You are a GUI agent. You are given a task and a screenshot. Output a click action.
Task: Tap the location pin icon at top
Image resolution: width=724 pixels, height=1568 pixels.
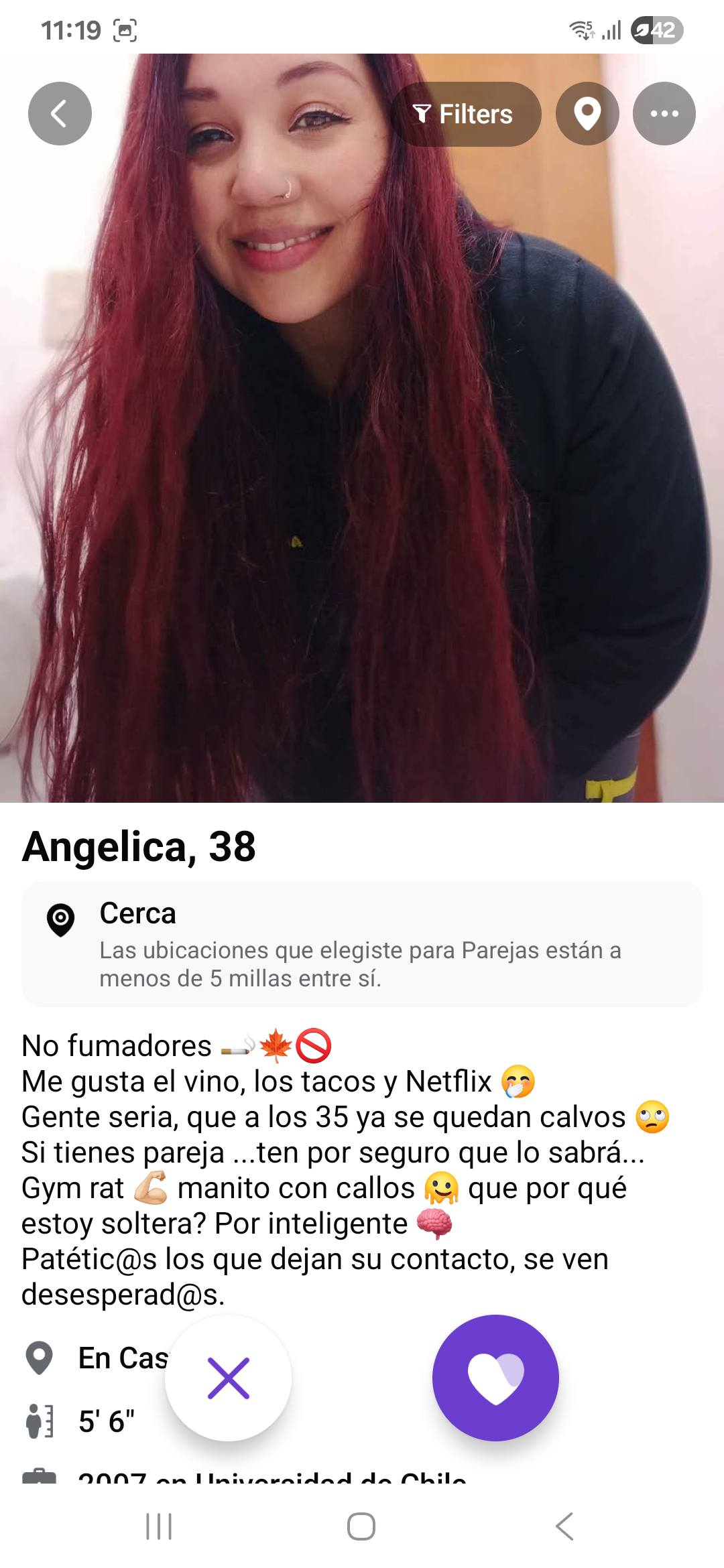pyautogui.click(x=587, y=114)
